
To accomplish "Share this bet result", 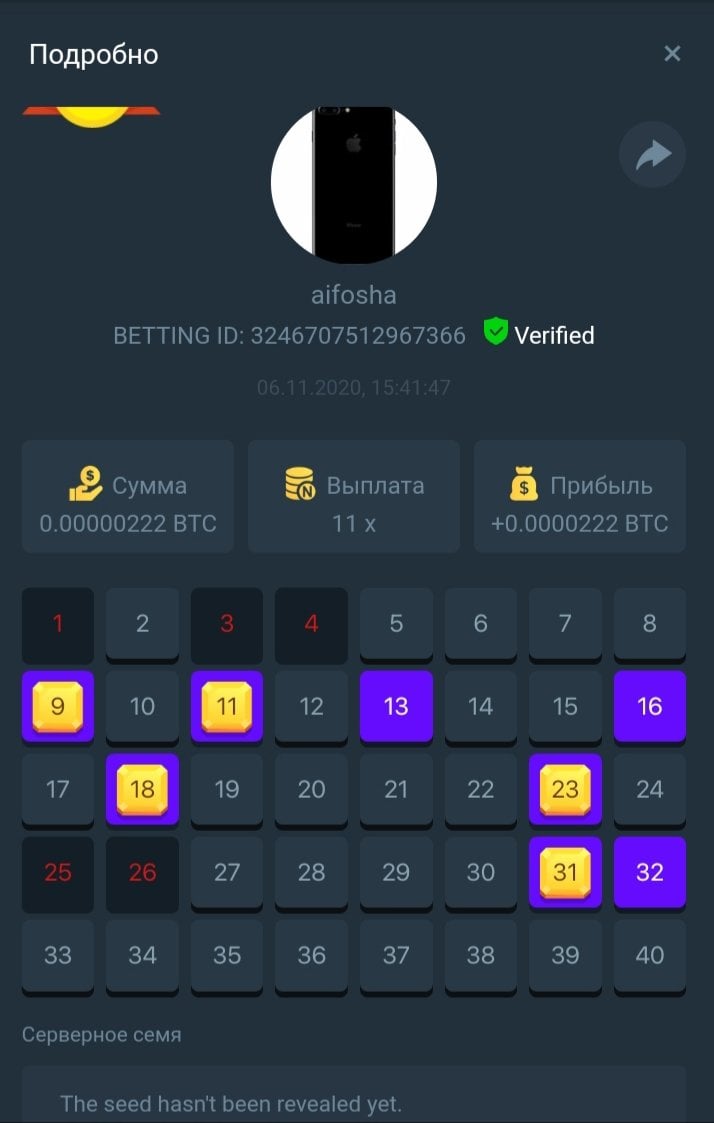I will tap(652, 155).
